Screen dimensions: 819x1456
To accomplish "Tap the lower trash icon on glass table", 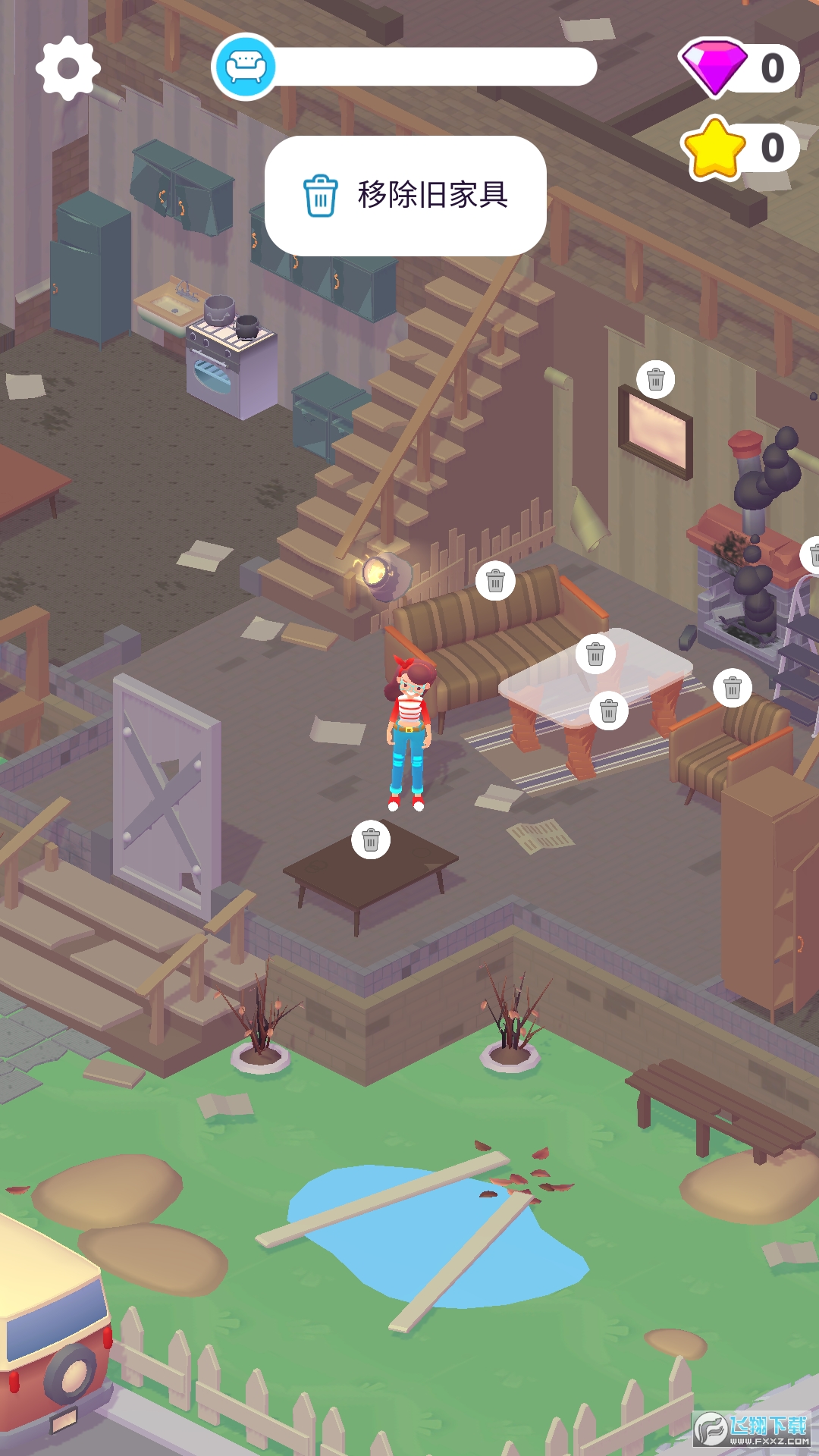I will (x=609, y=711).
